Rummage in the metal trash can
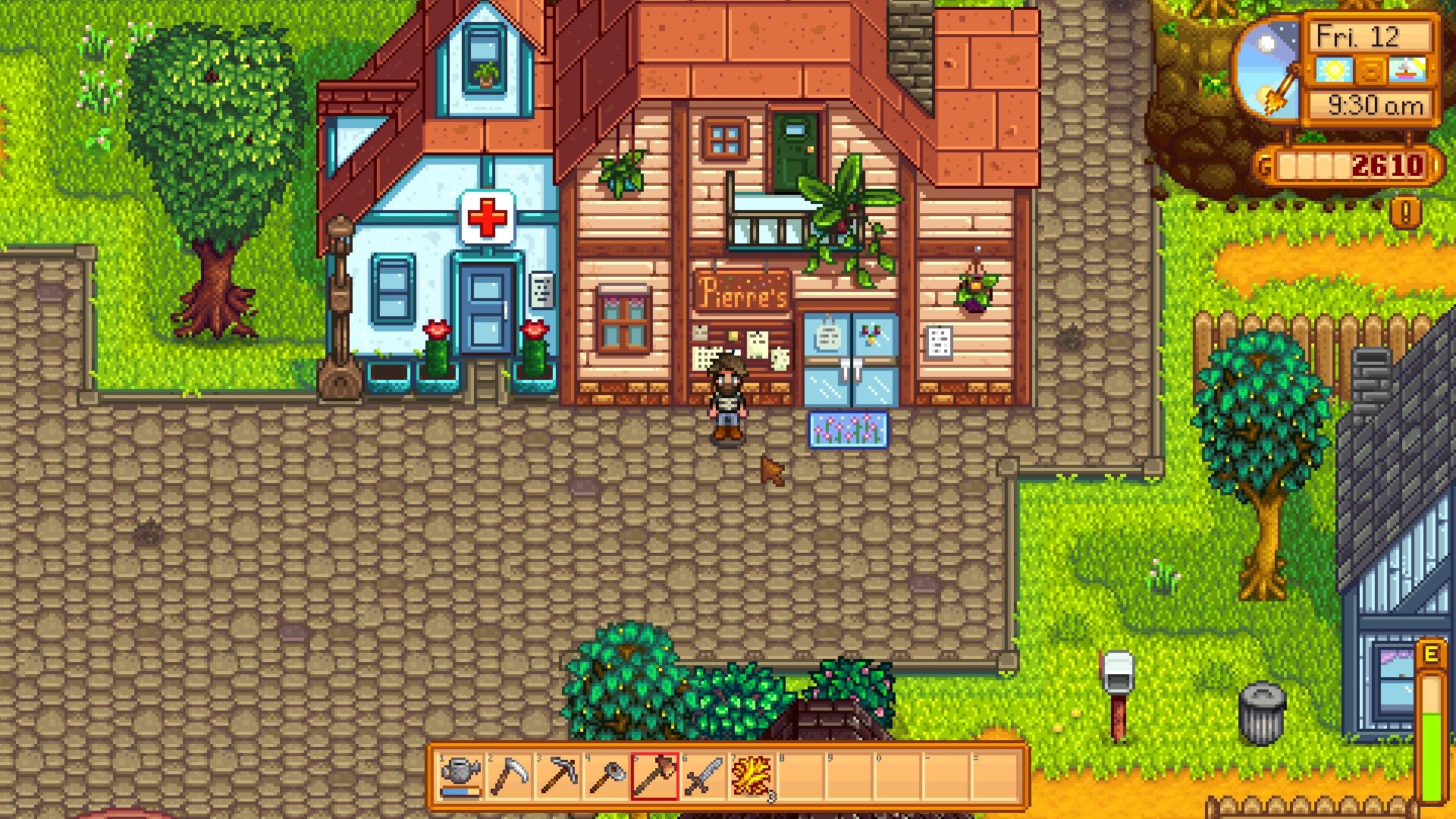This screenshot has width=1456, height=819. [1262, 713]
